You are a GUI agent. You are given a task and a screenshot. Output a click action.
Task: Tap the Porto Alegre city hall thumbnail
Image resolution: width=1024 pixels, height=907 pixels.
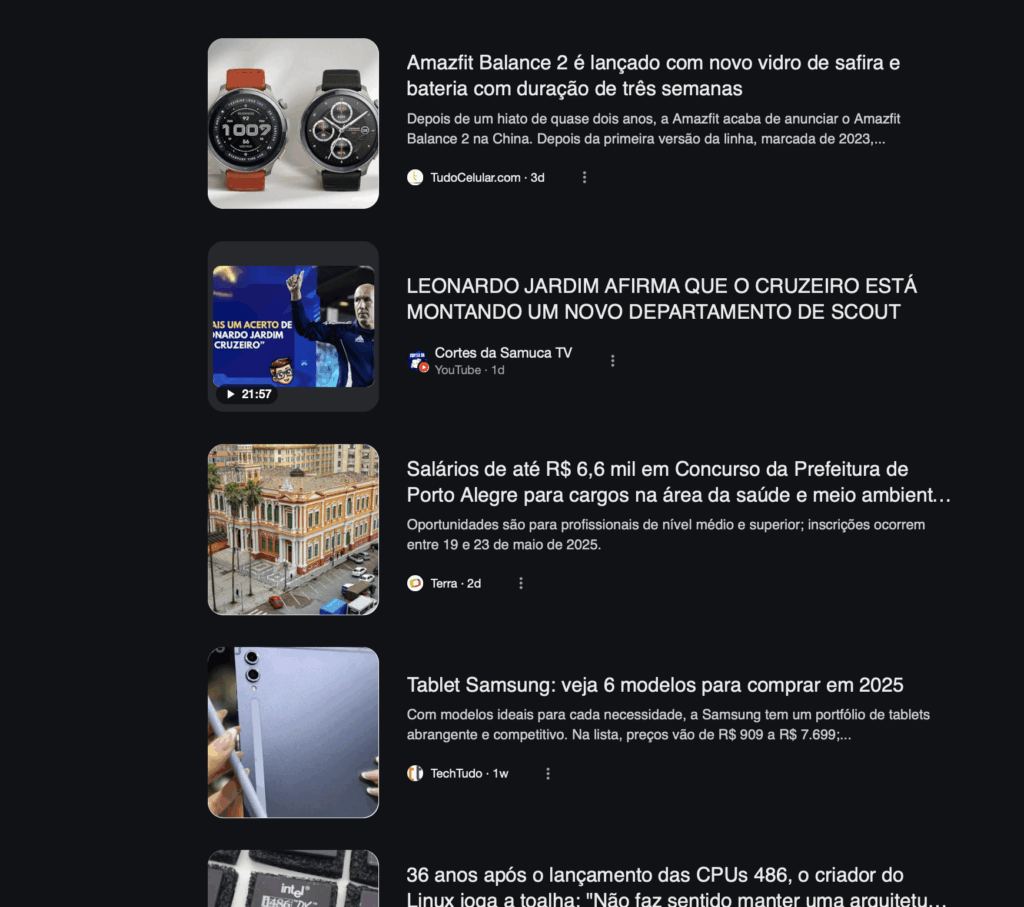pyautogui.click(x=293, y=529)
